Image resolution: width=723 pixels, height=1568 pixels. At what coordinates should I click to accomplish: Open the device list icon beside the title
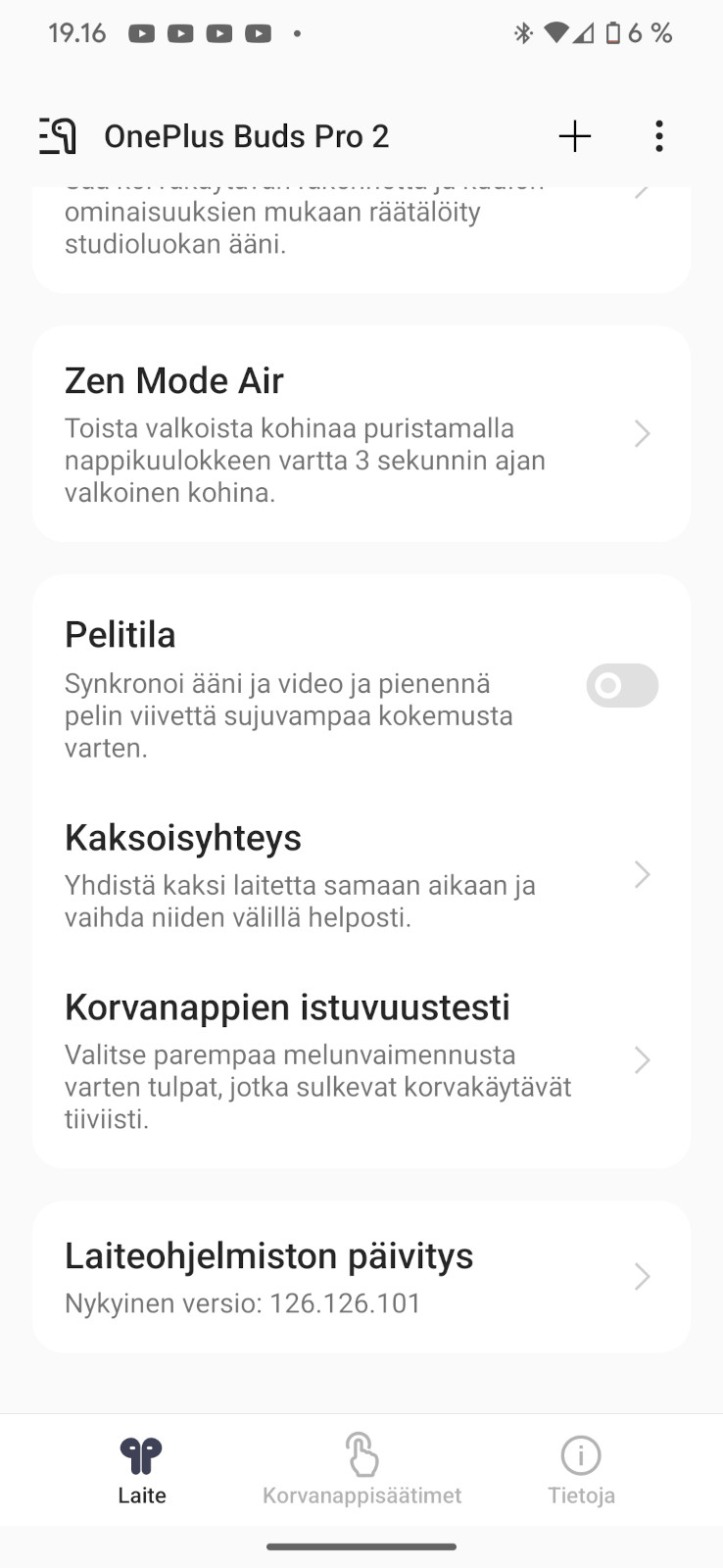(x=58, y=136)
